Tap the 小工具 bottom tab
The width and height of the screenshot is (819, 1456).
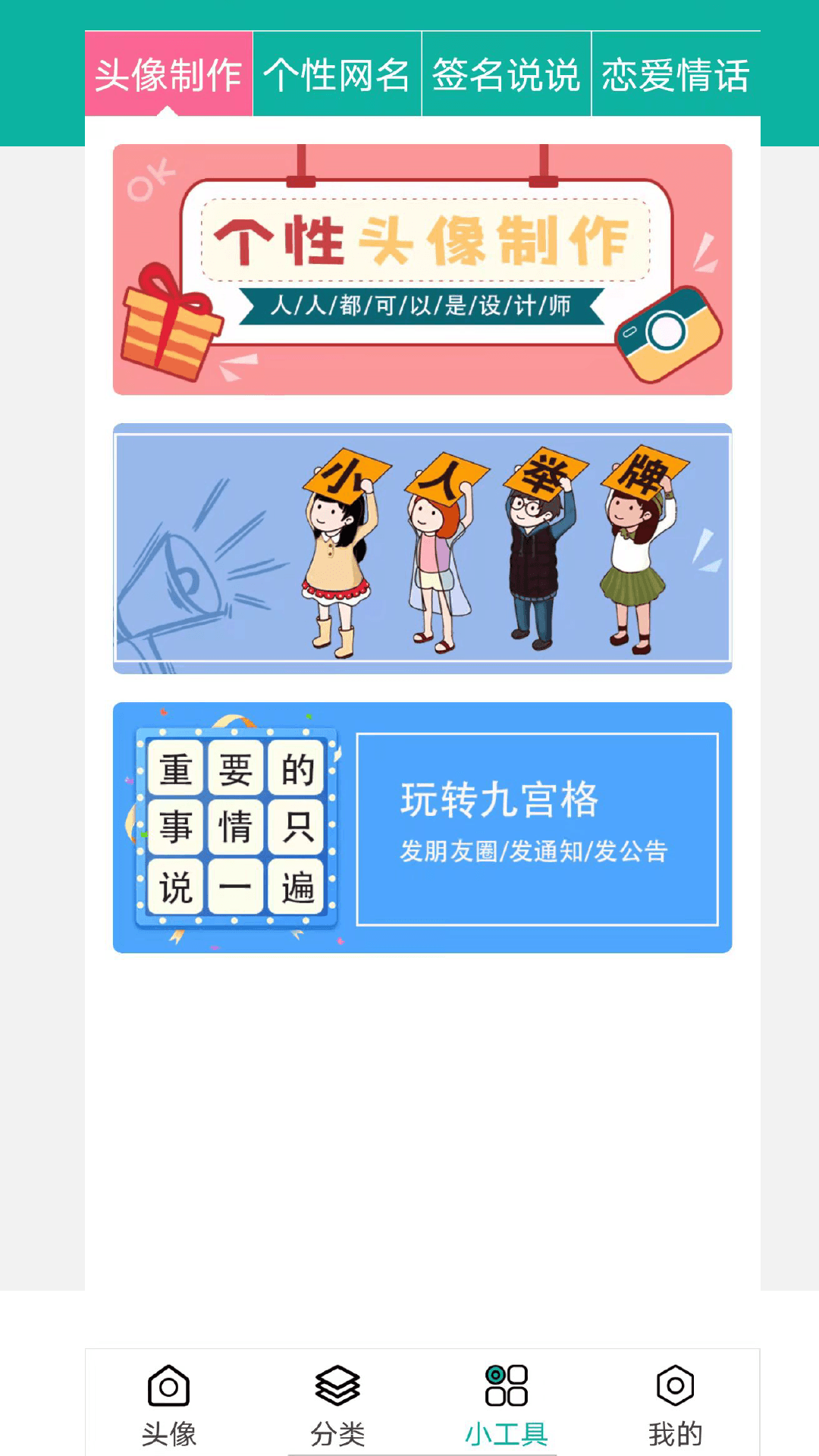(507, 1404)
